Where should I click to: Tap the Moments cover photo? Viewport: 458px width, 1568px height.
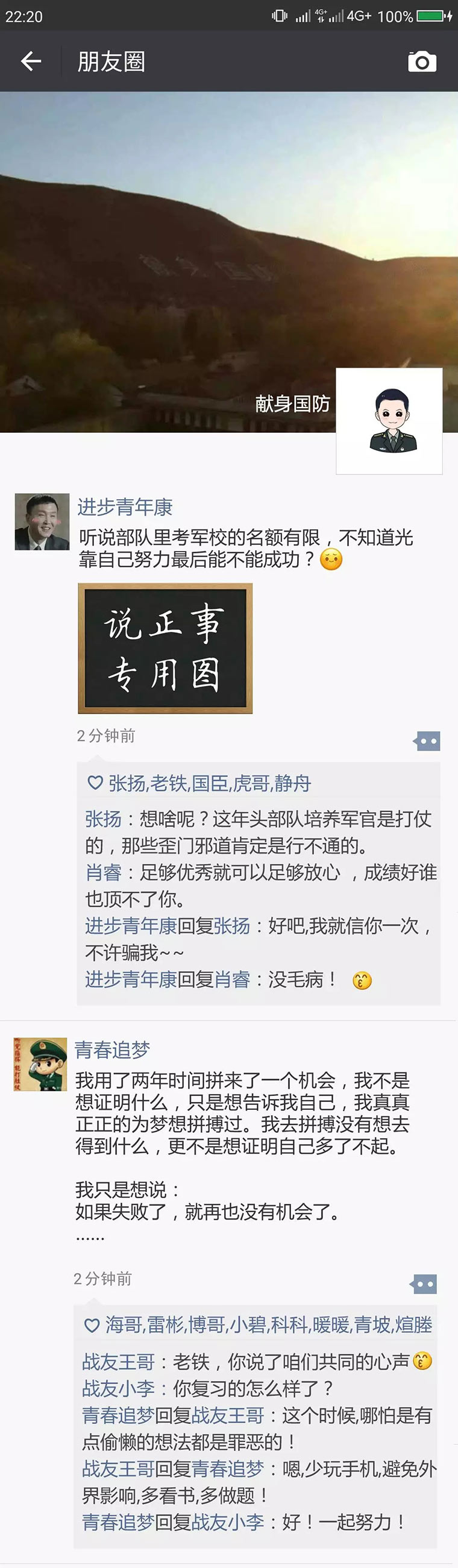point(183,244)
